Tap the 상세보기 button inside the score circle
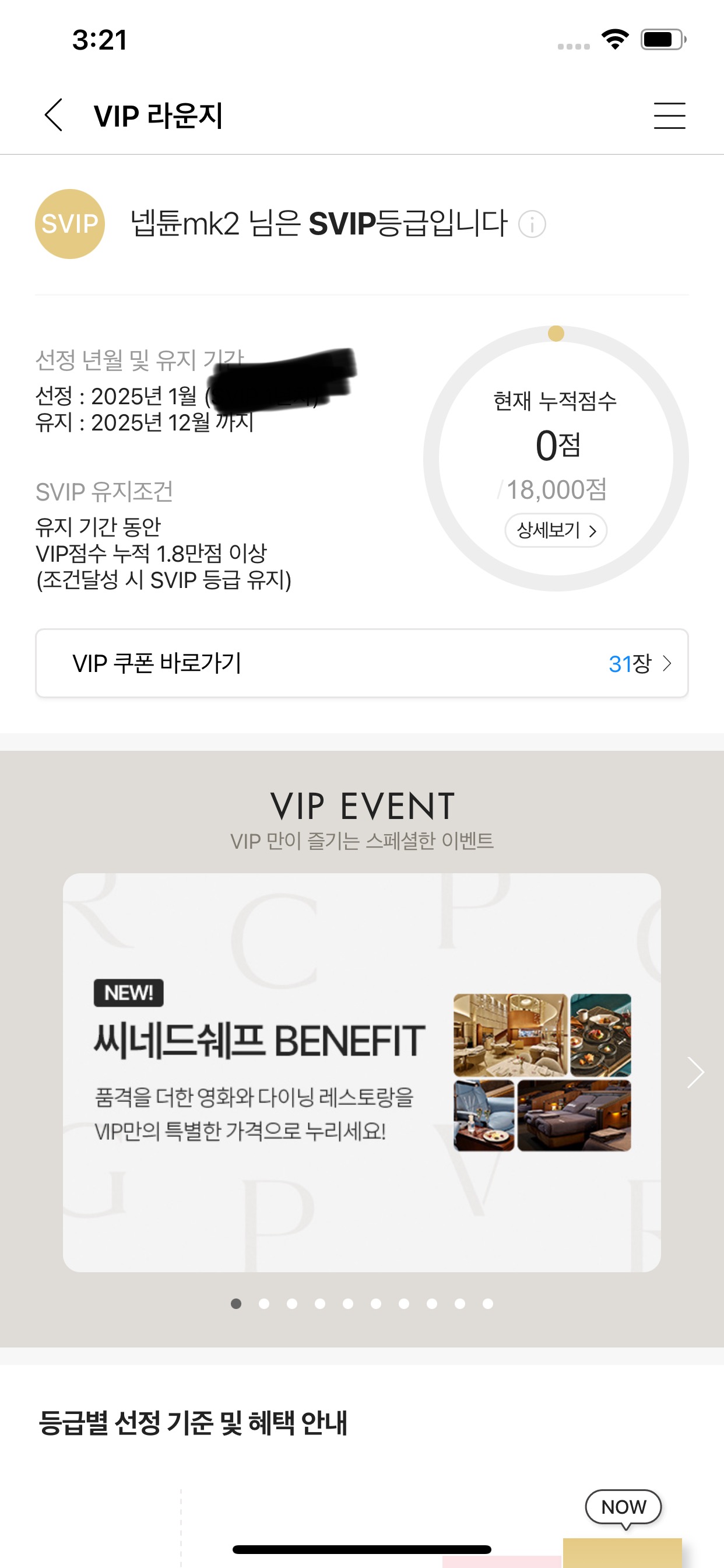The width and height of the screenshot is (724, 1568). (x=555, y=530)
